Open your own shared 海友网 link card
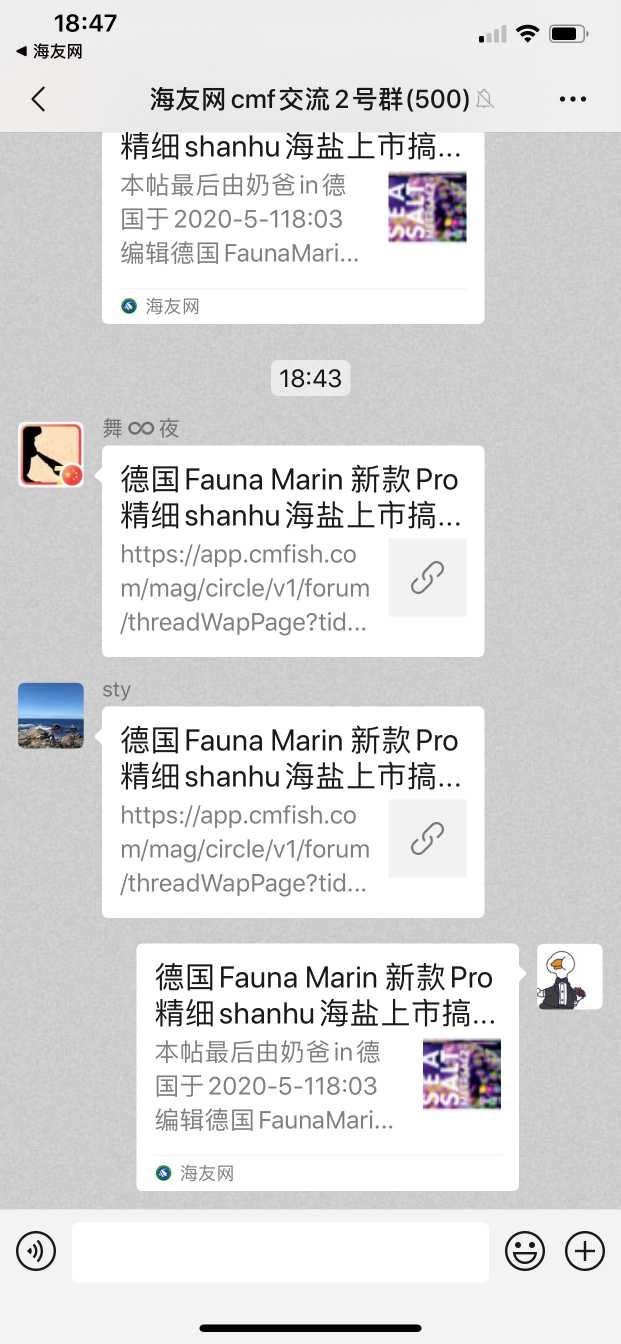621x1344 pixels. point(327,1066)
